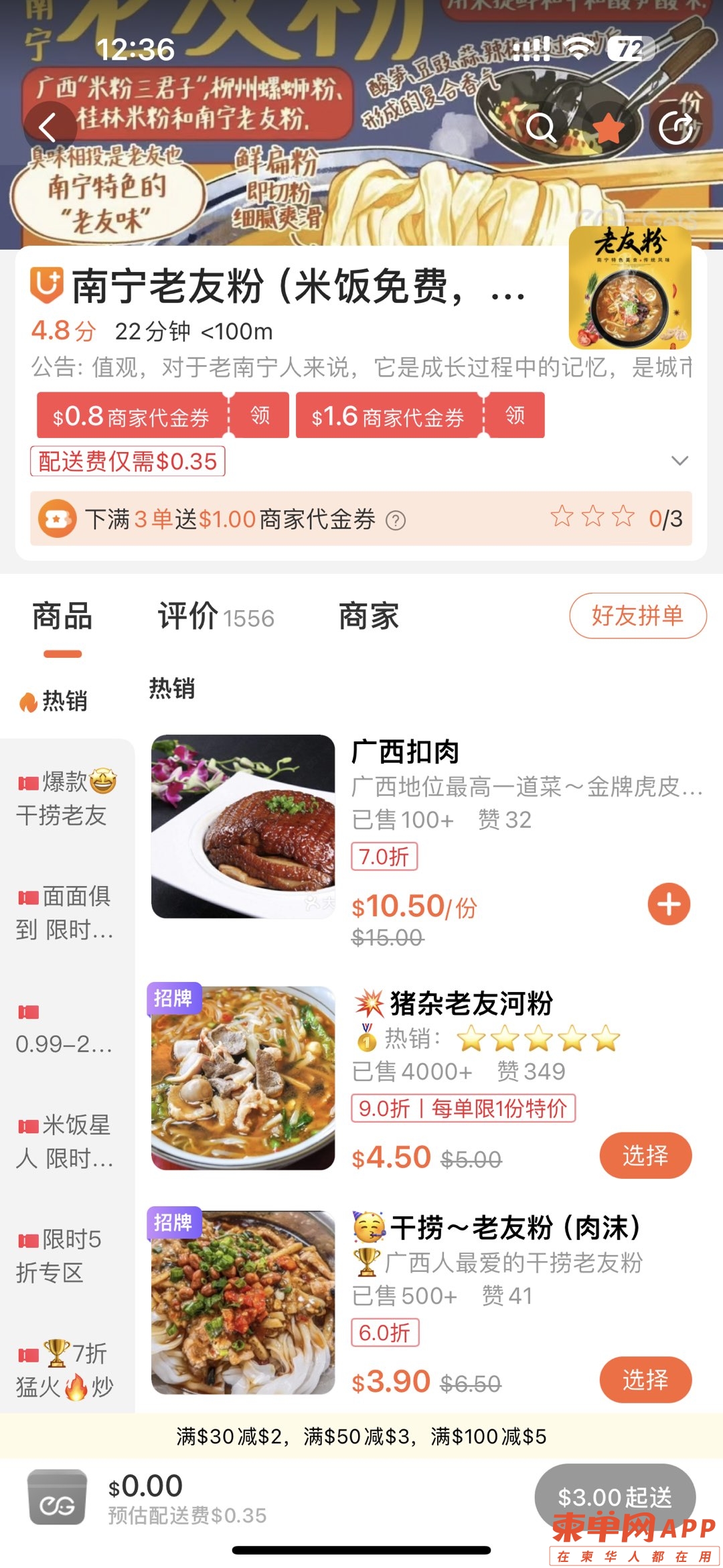Toggle the favorite star for this store
723x1568 pixels.
point(609,128)
